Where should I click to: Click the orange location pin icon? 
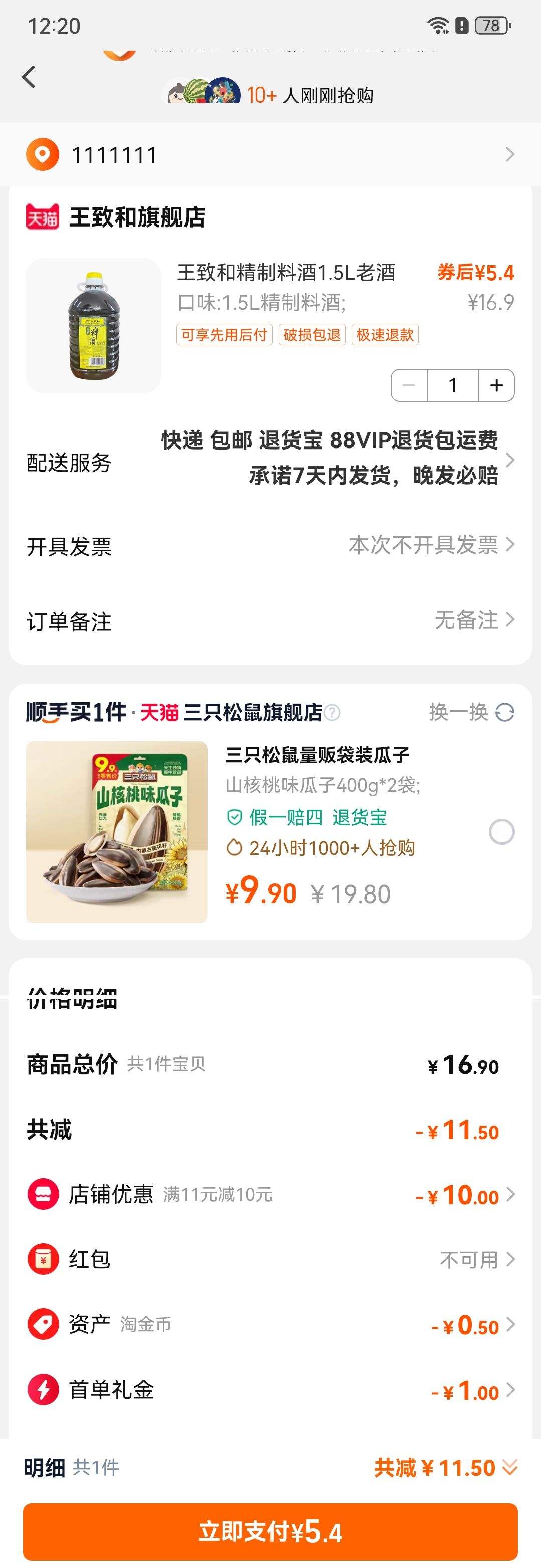point(43,154)
